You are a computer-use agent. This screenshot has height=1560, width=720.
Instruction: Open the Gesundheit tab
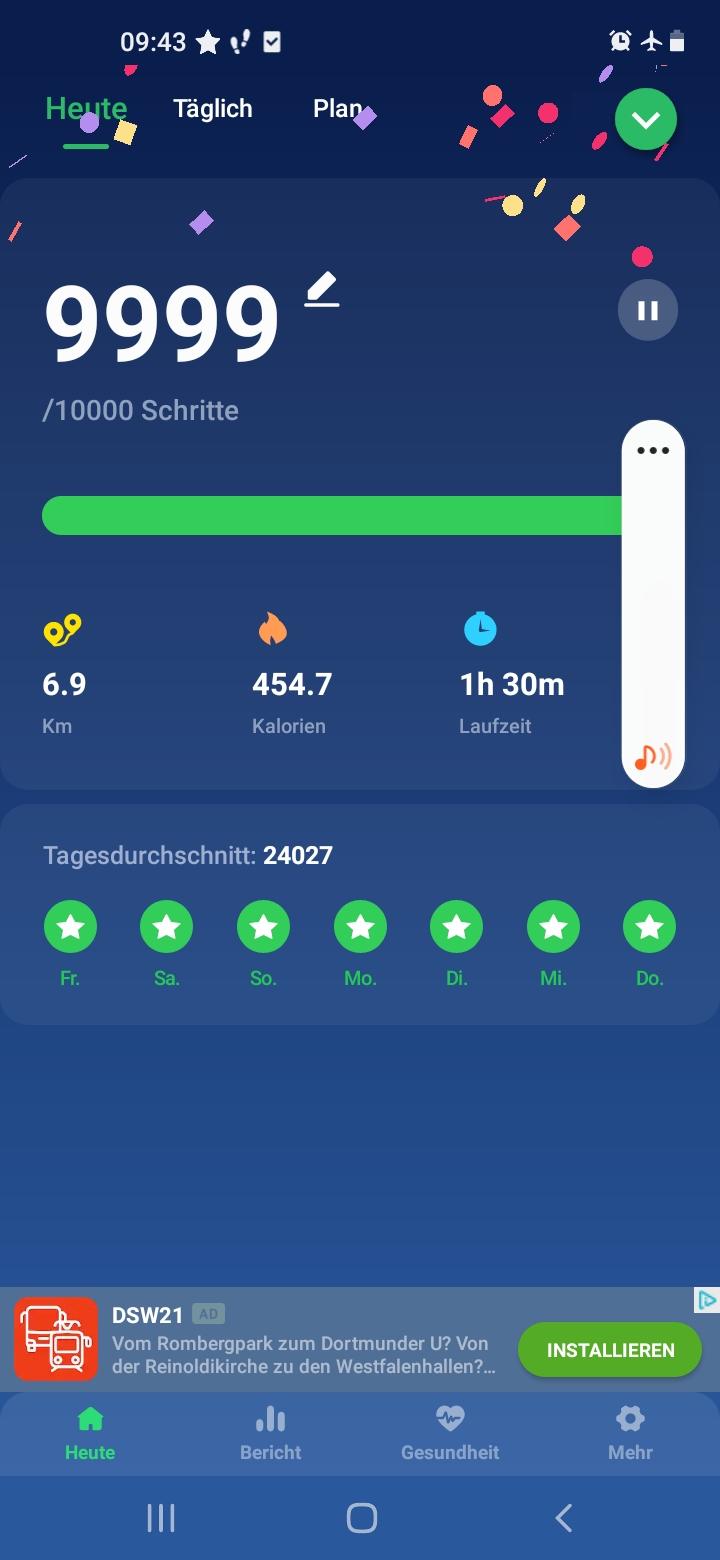point(450,1434)
